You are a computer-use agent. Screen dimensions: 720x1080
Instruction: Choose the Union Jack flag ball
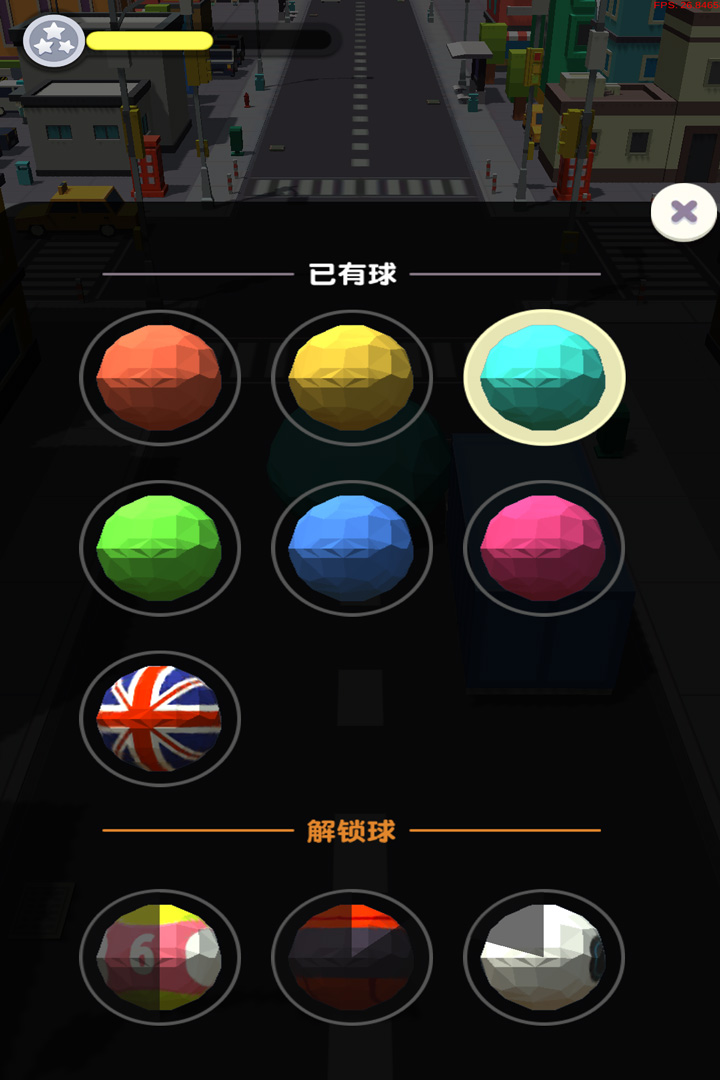pyautogui.click(x=161, y=718)
